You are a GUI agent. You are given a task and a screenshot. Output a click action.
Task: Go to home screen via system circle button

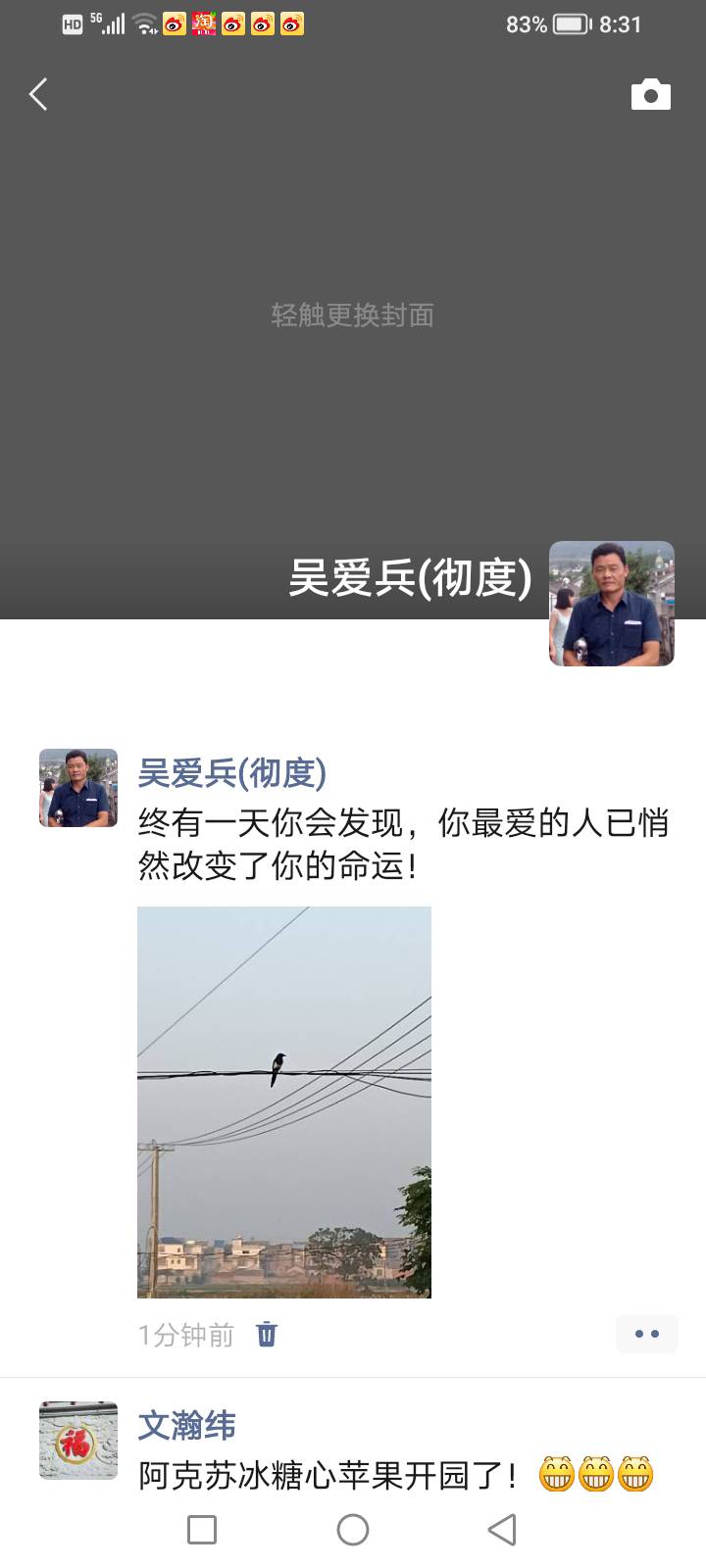352,1530
